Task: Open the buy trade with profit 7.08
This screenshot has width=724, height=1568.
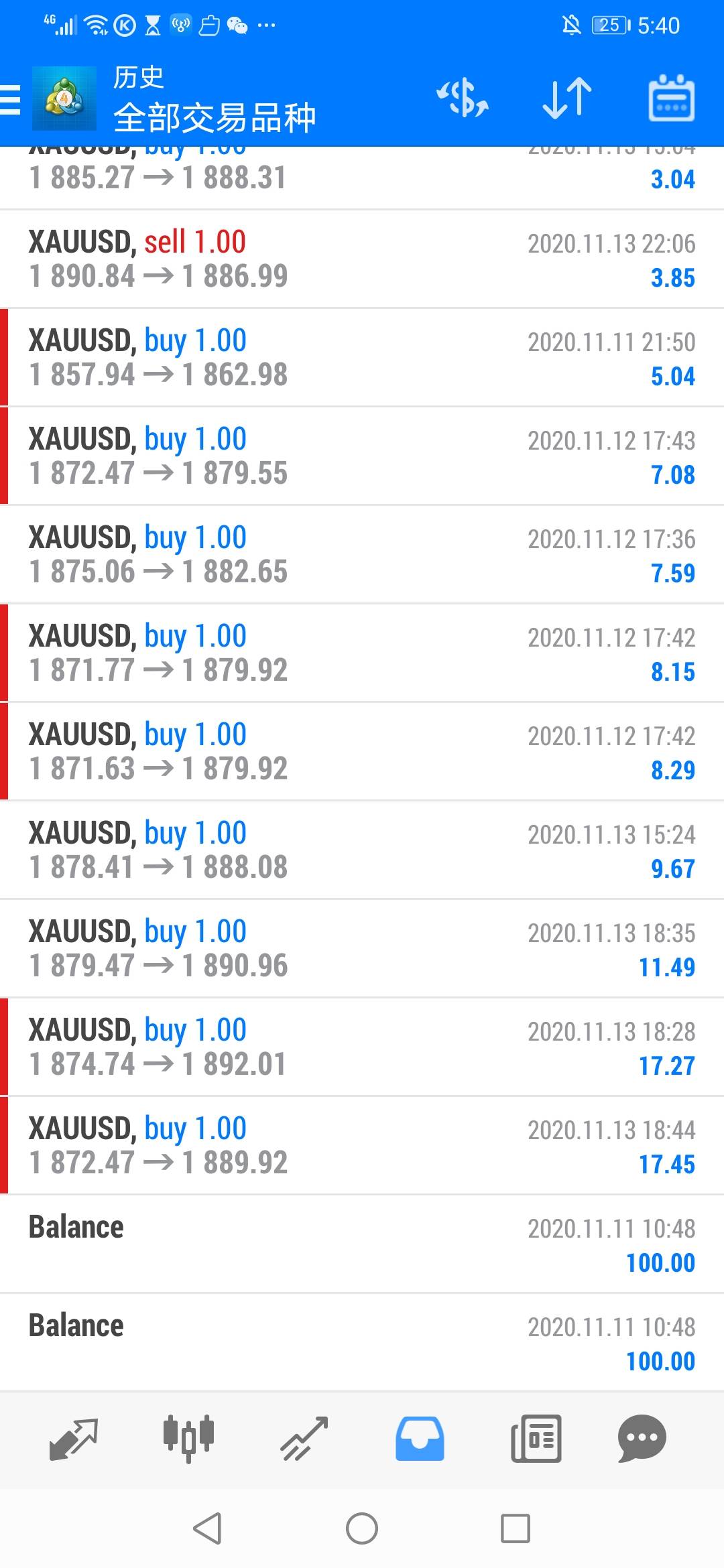Action: (362, 456)
